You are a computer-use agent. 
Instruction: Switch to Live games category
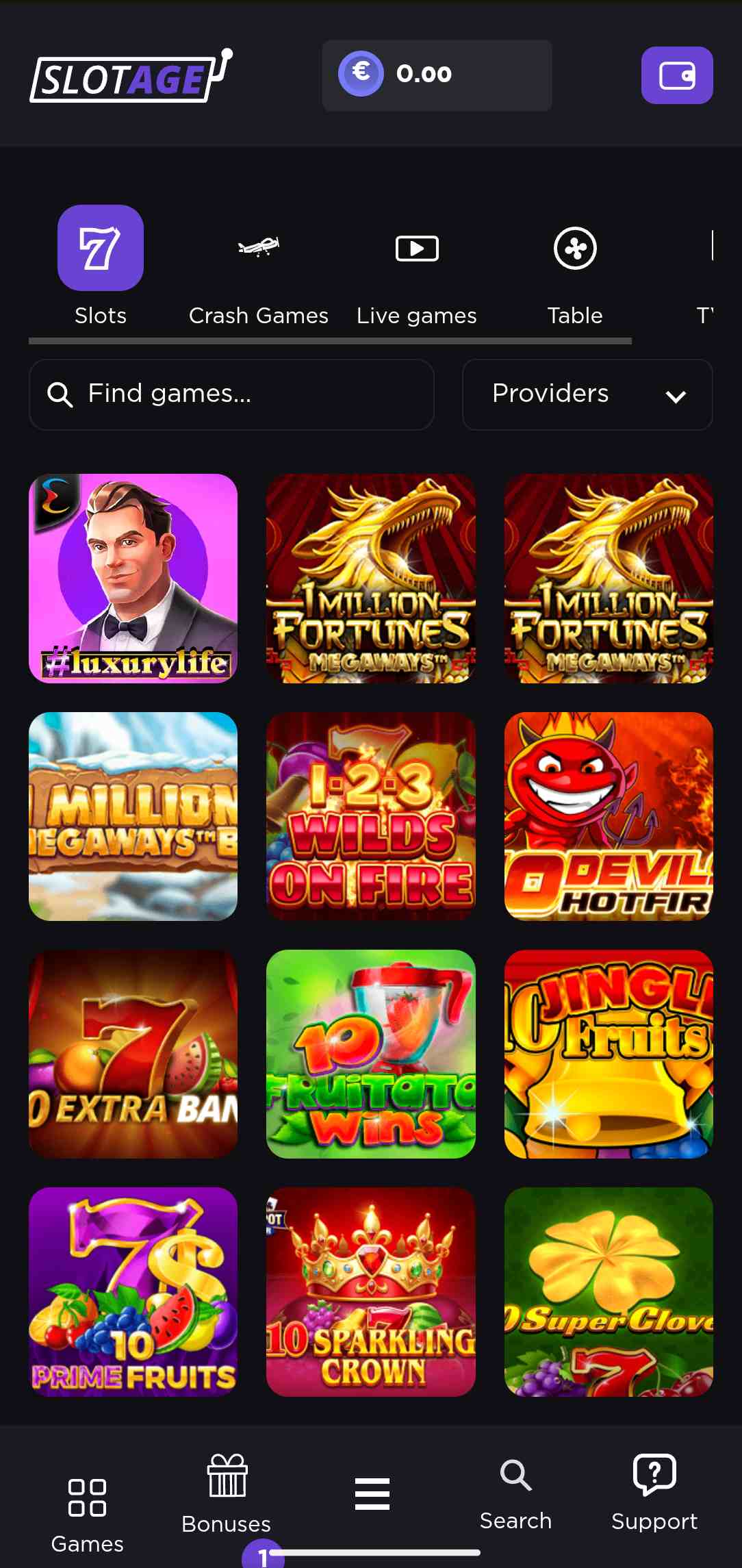click(x=416, y=274)
